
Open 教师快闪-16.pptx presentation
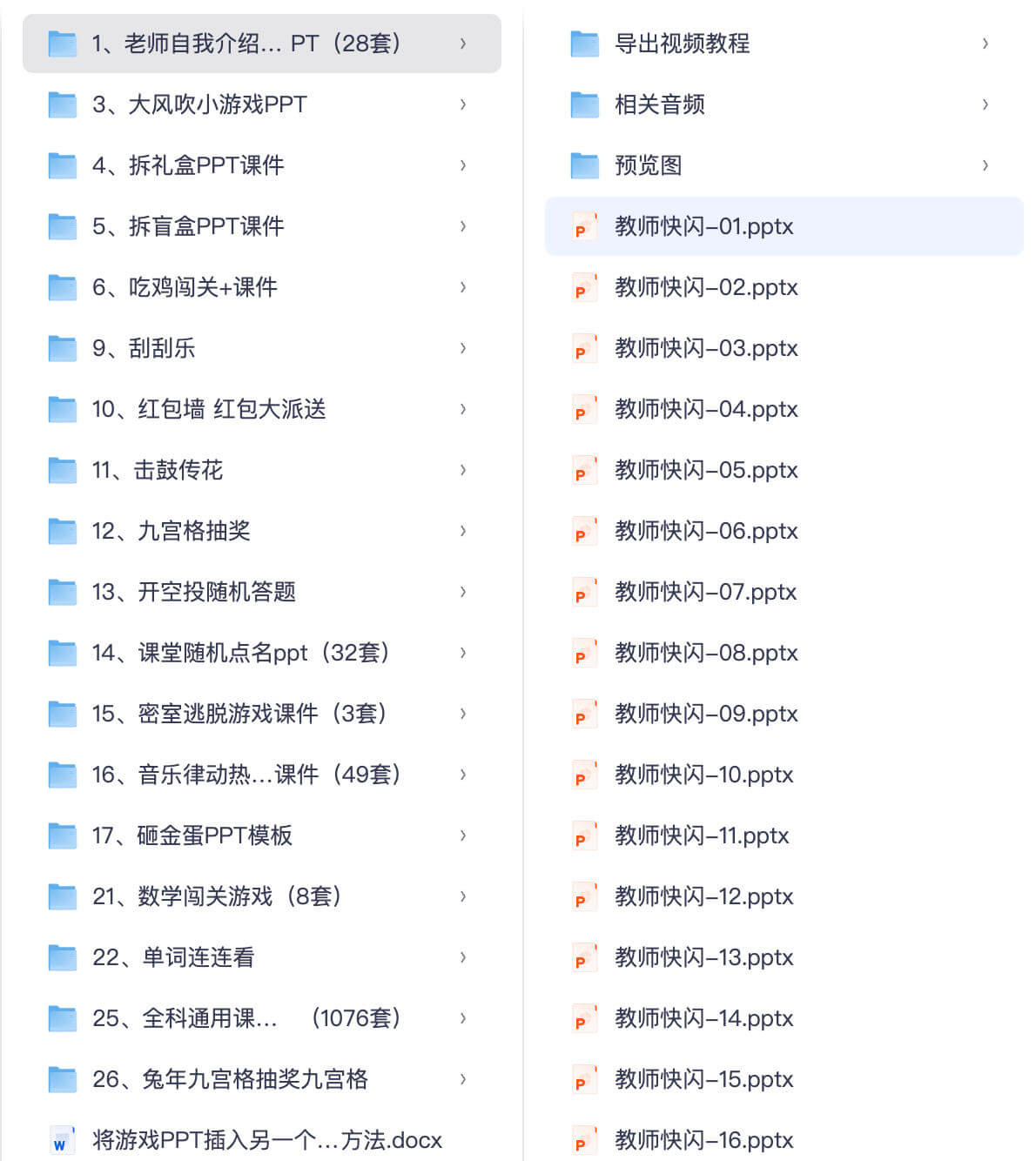(703, 1140)
